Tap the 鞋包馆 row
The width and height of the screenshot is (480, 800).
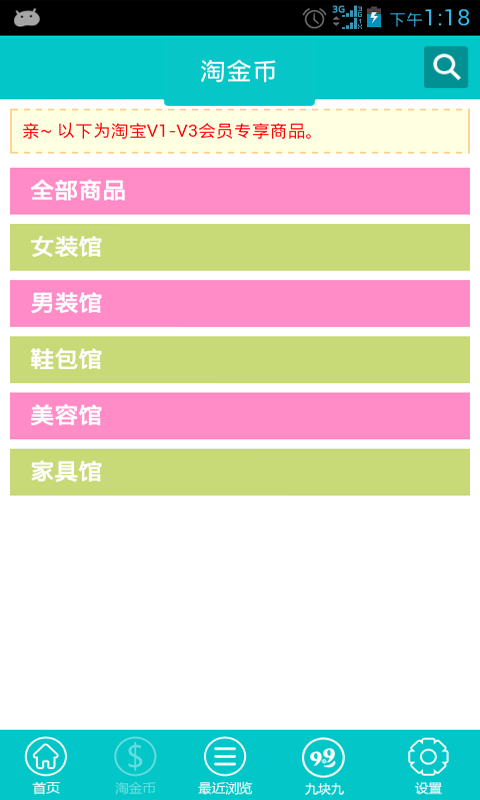click(240, 360)
